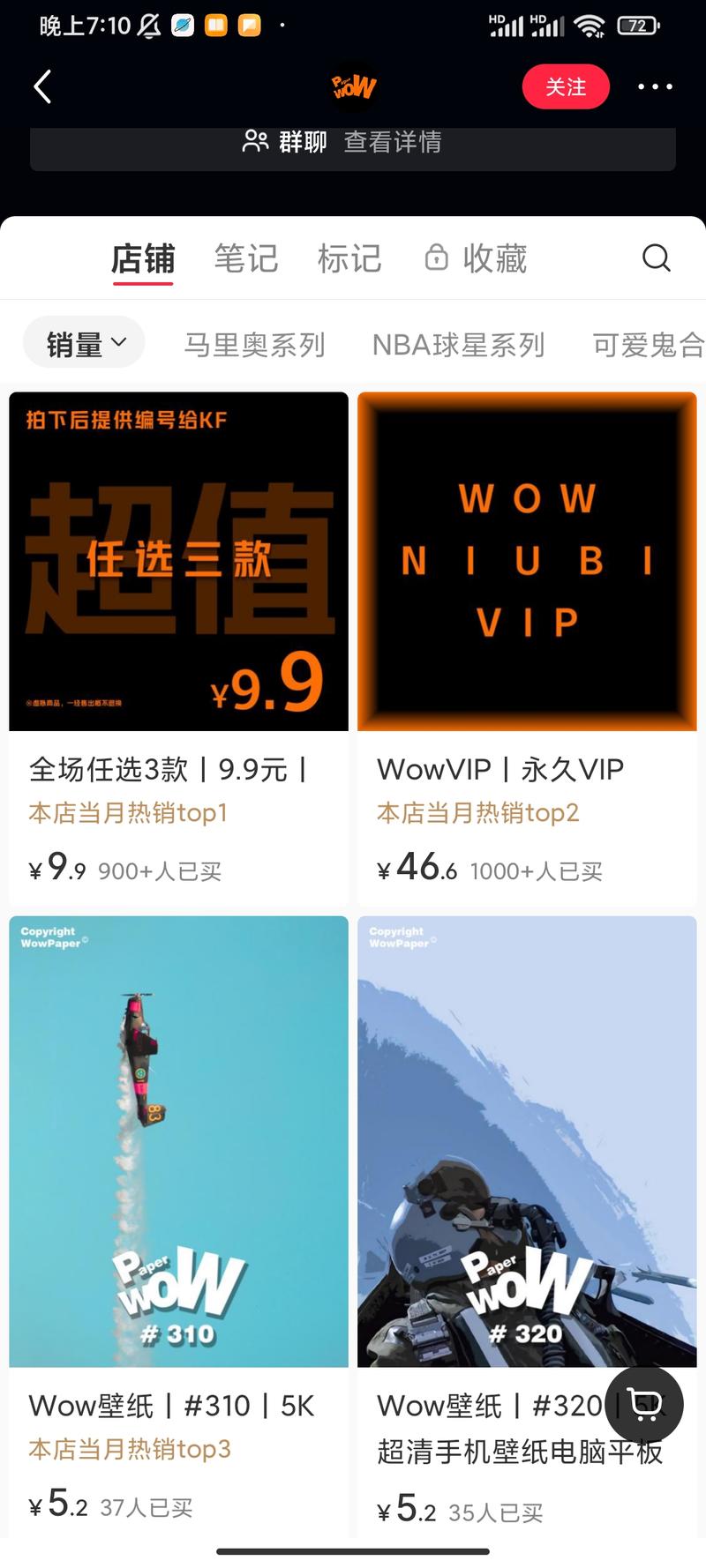Switch to the 笔记 tab
Viewport: 706px width, 1568px height.
(x=246, y=259)
